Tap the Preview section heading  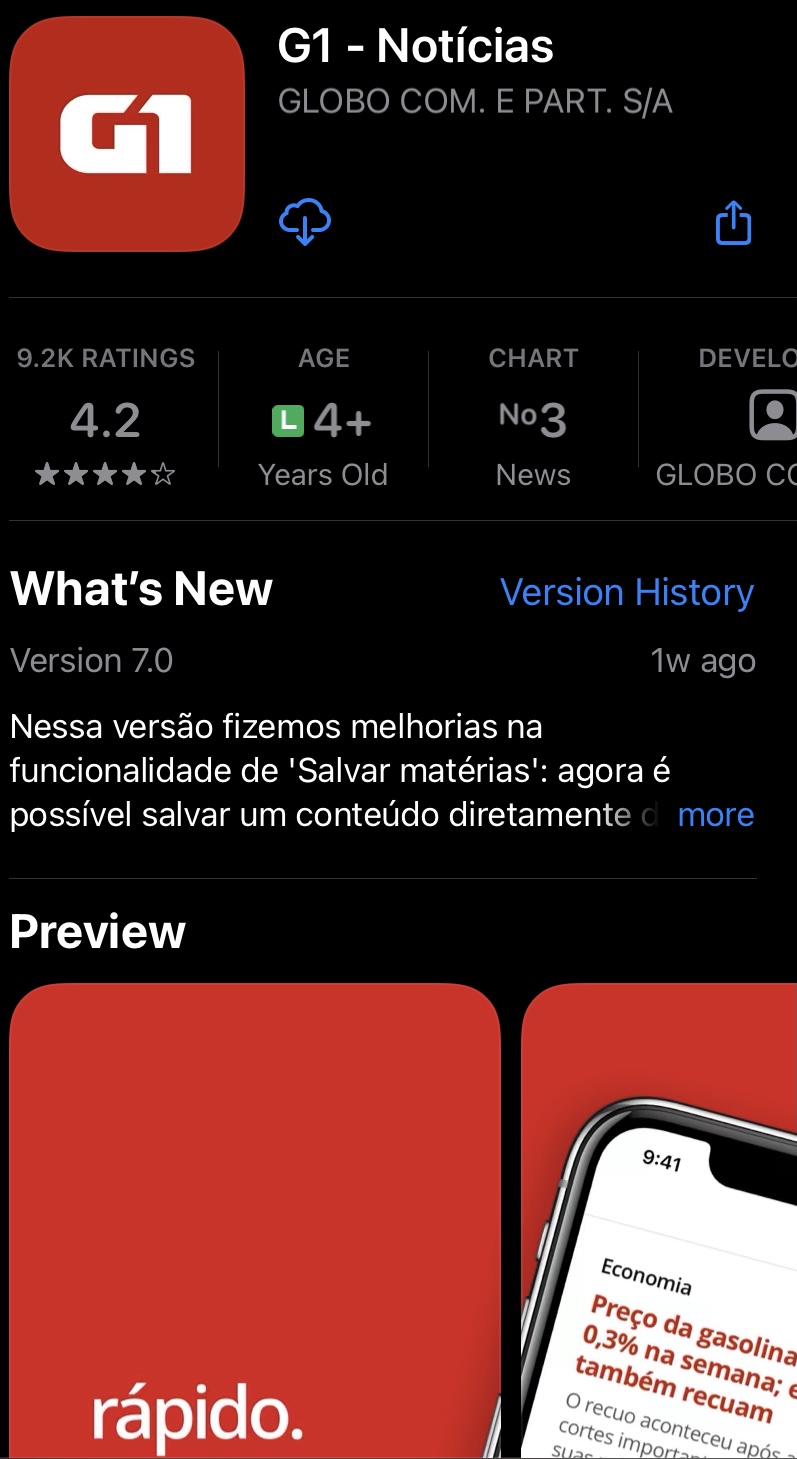[x=97, y=931]
